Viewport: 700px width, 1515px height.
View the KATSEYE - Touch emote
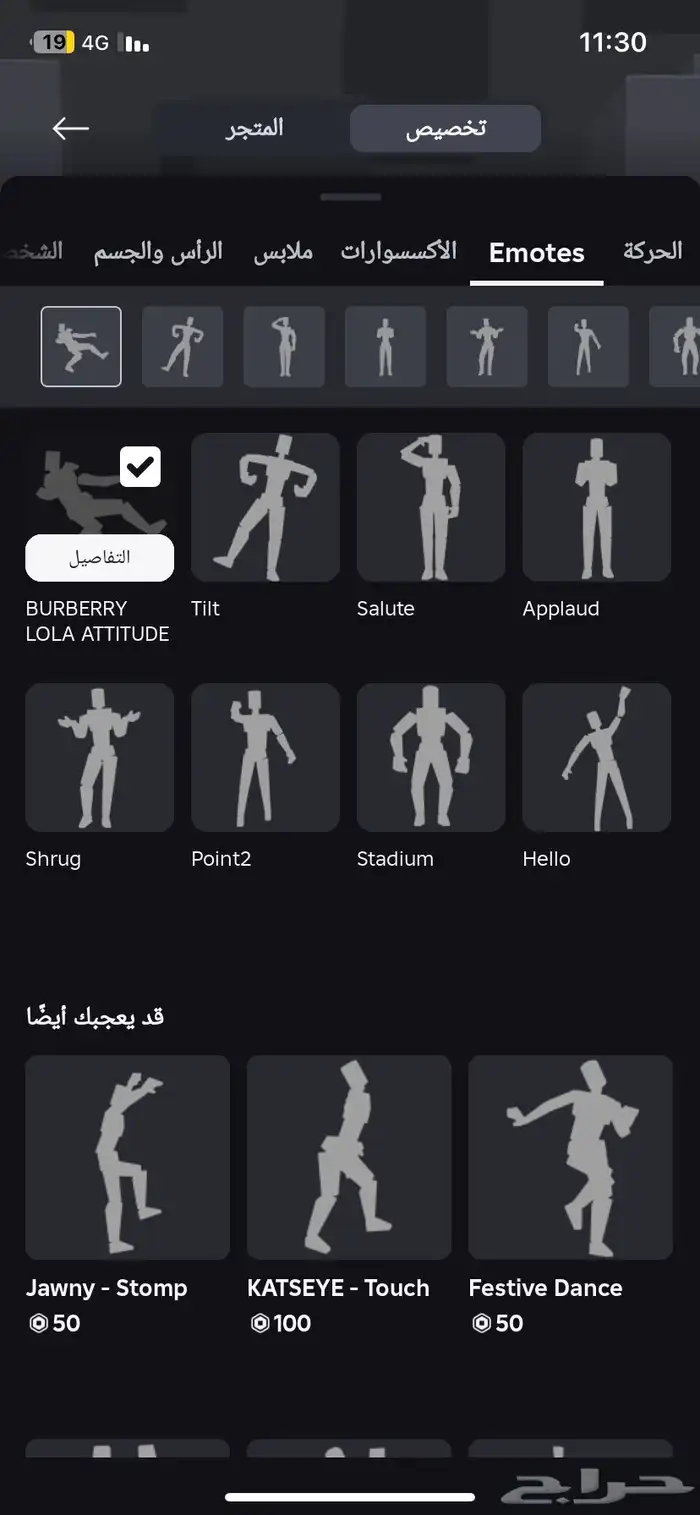tap(349, 1157)
